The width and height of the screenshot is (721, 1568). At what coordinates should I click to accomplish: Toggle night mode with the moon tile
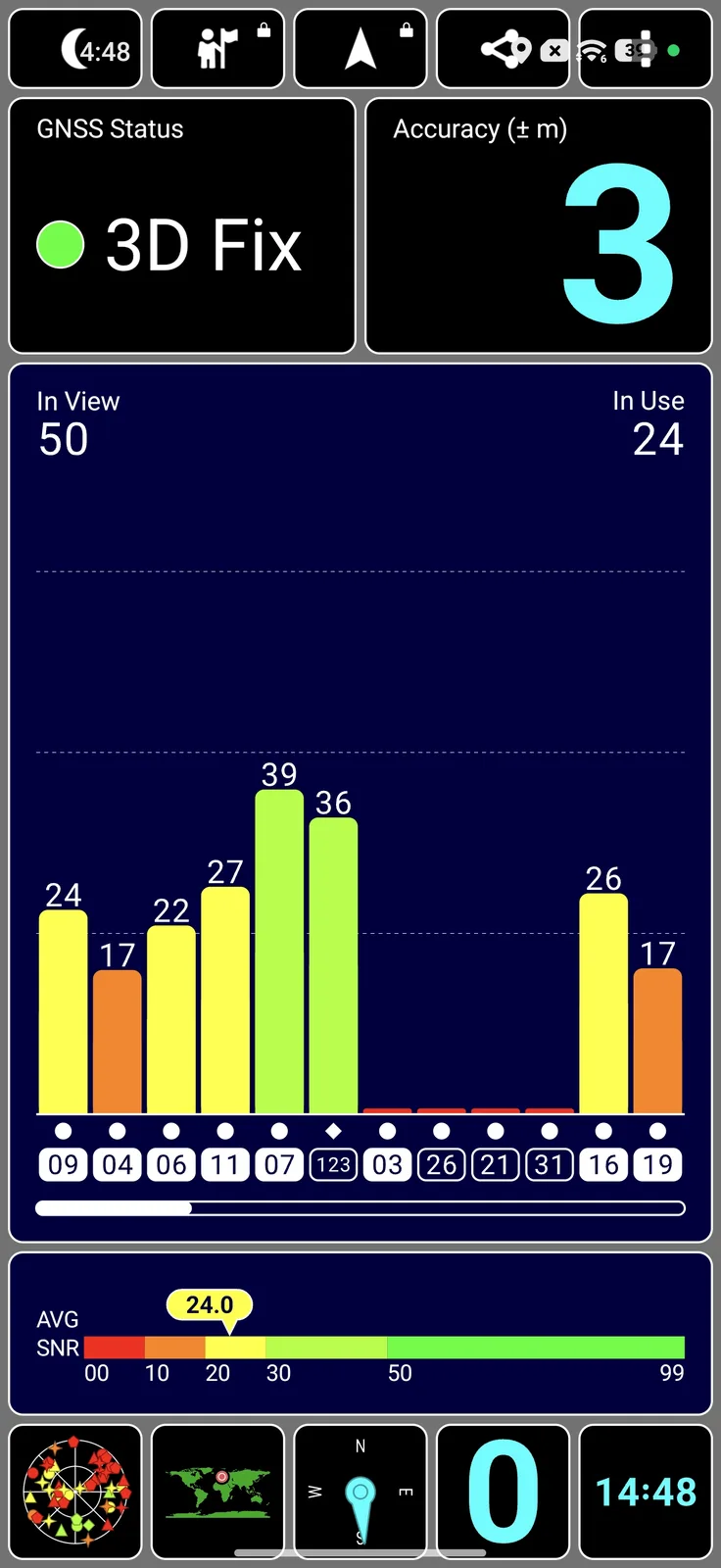tap(75, 49)
